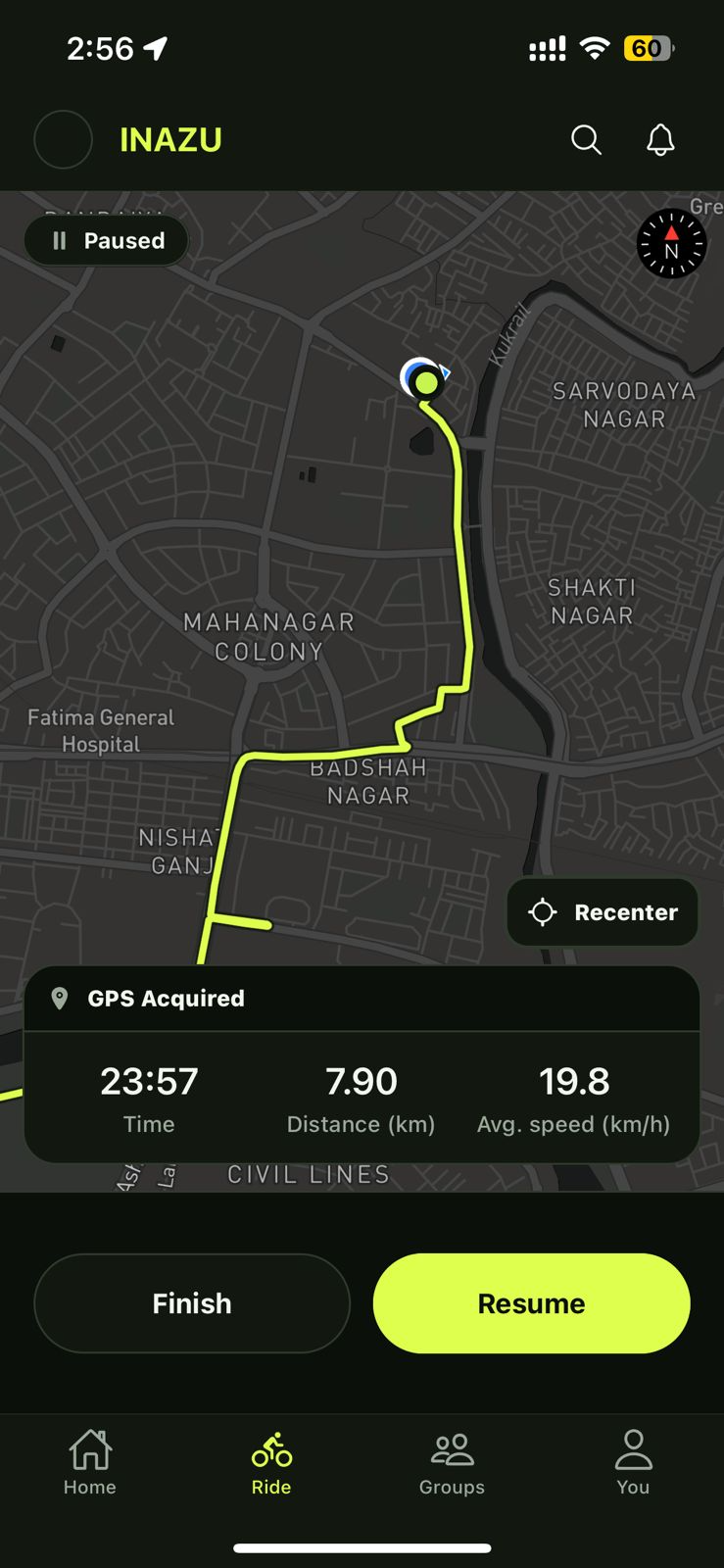
Task: Resume the ride with the yellow button
Action: pyautogui.click(x=531, y=1303)
